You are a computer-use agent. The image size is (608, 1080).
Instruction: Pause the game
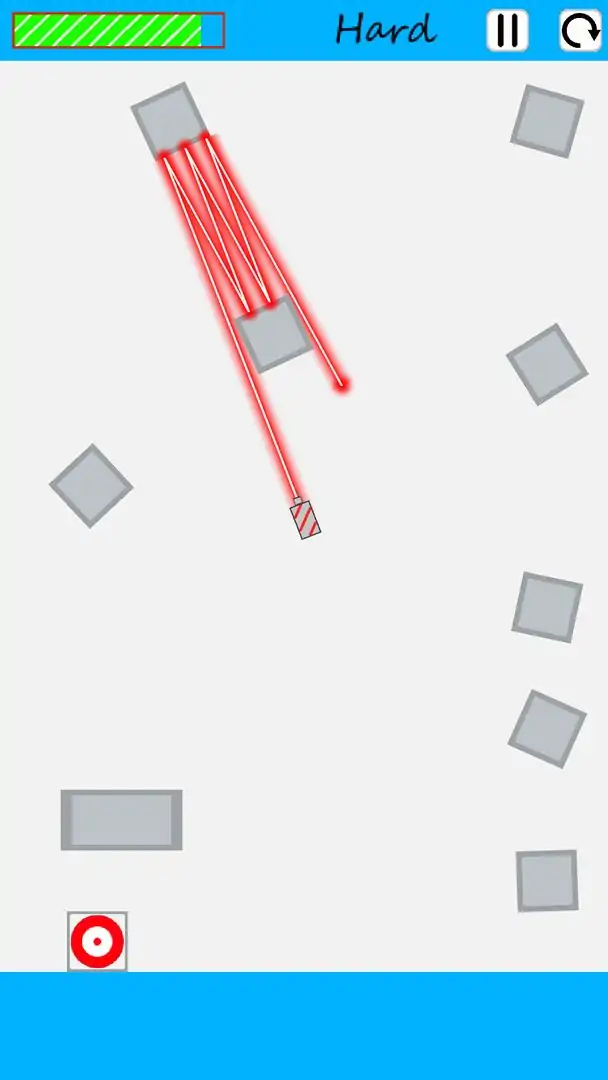[x=507, y=30]
